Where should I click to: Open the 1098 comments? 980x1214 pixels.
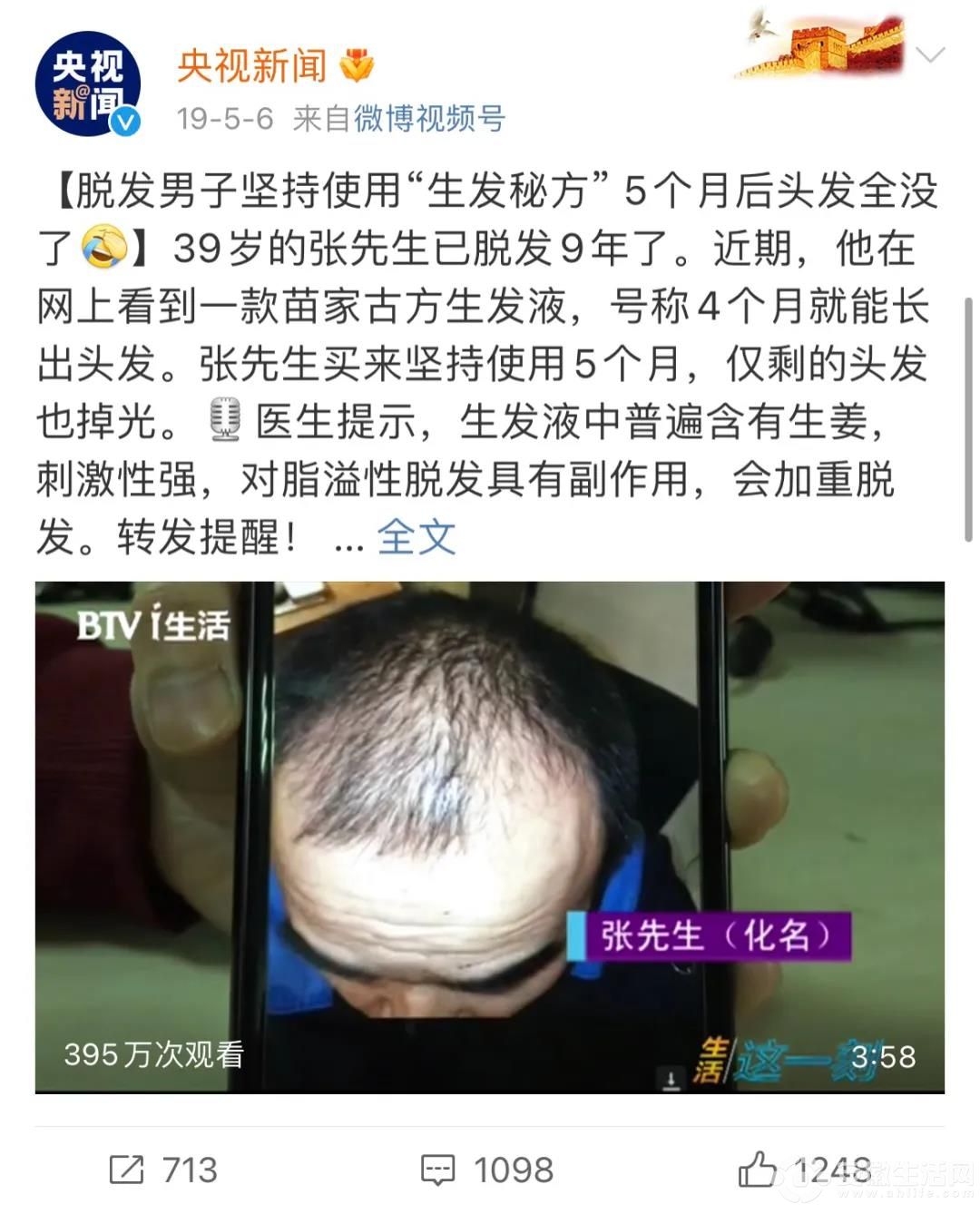point(487,1170)
